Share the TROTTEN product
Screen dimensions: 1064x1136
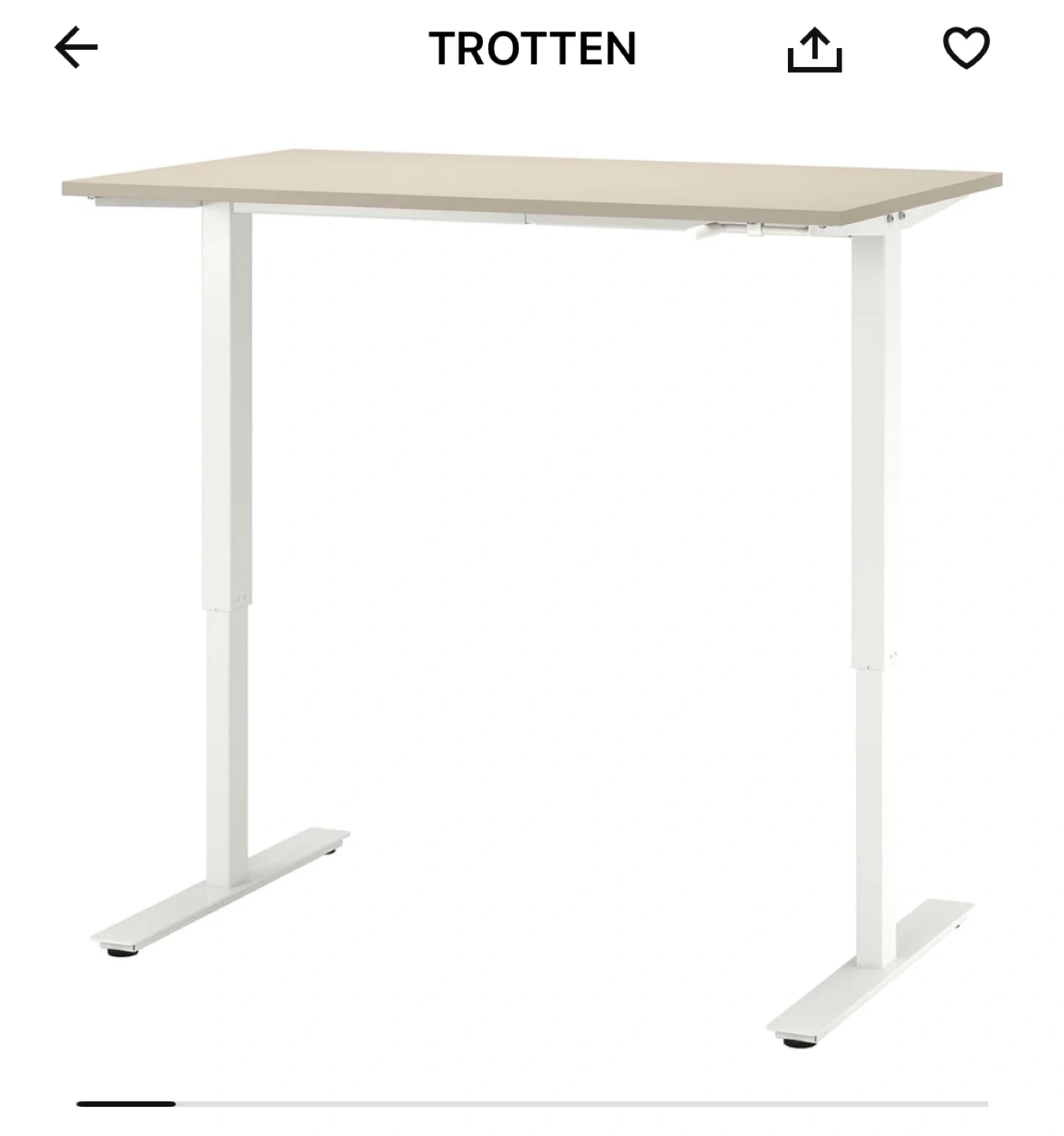click(x=815, y=49)
